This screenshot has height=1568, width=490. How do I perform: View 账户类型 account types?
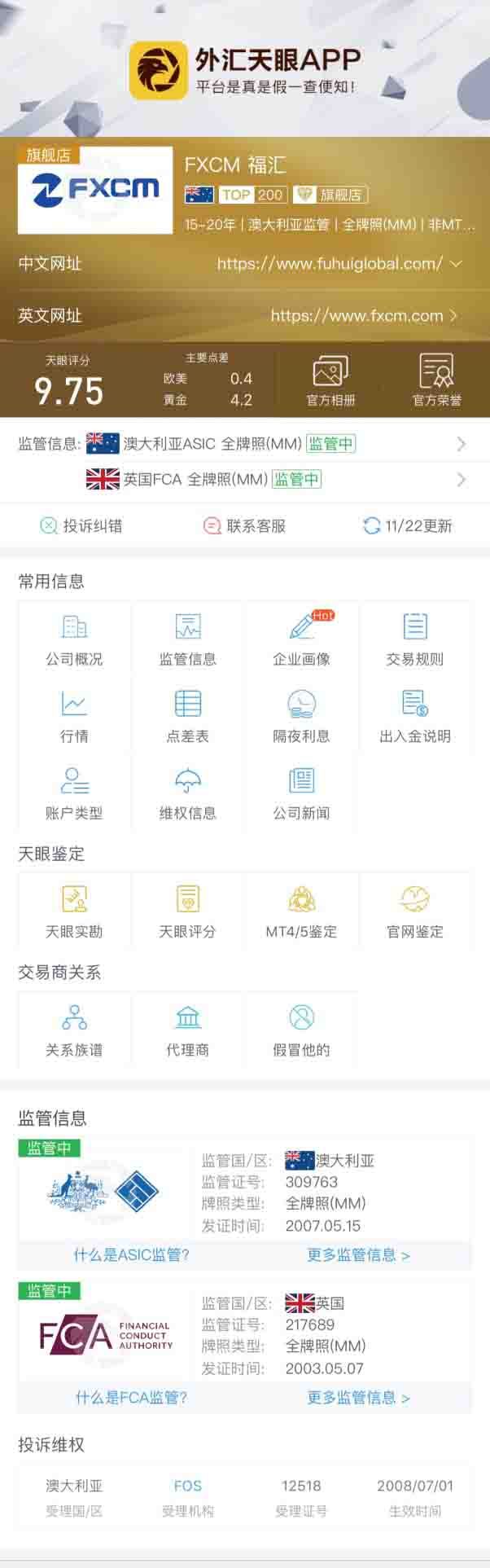pos(74,793)
